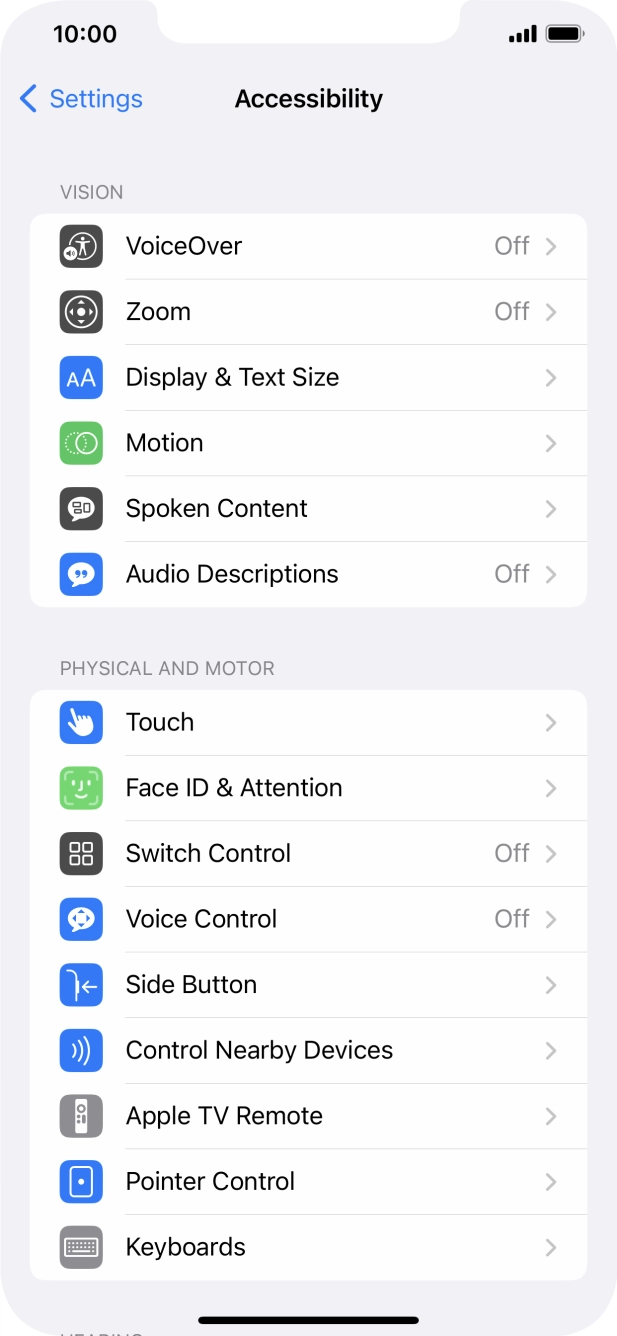Open Keyboards accessibility settings
Viewport: 617px width, 1336px height.
point(308,1247)
